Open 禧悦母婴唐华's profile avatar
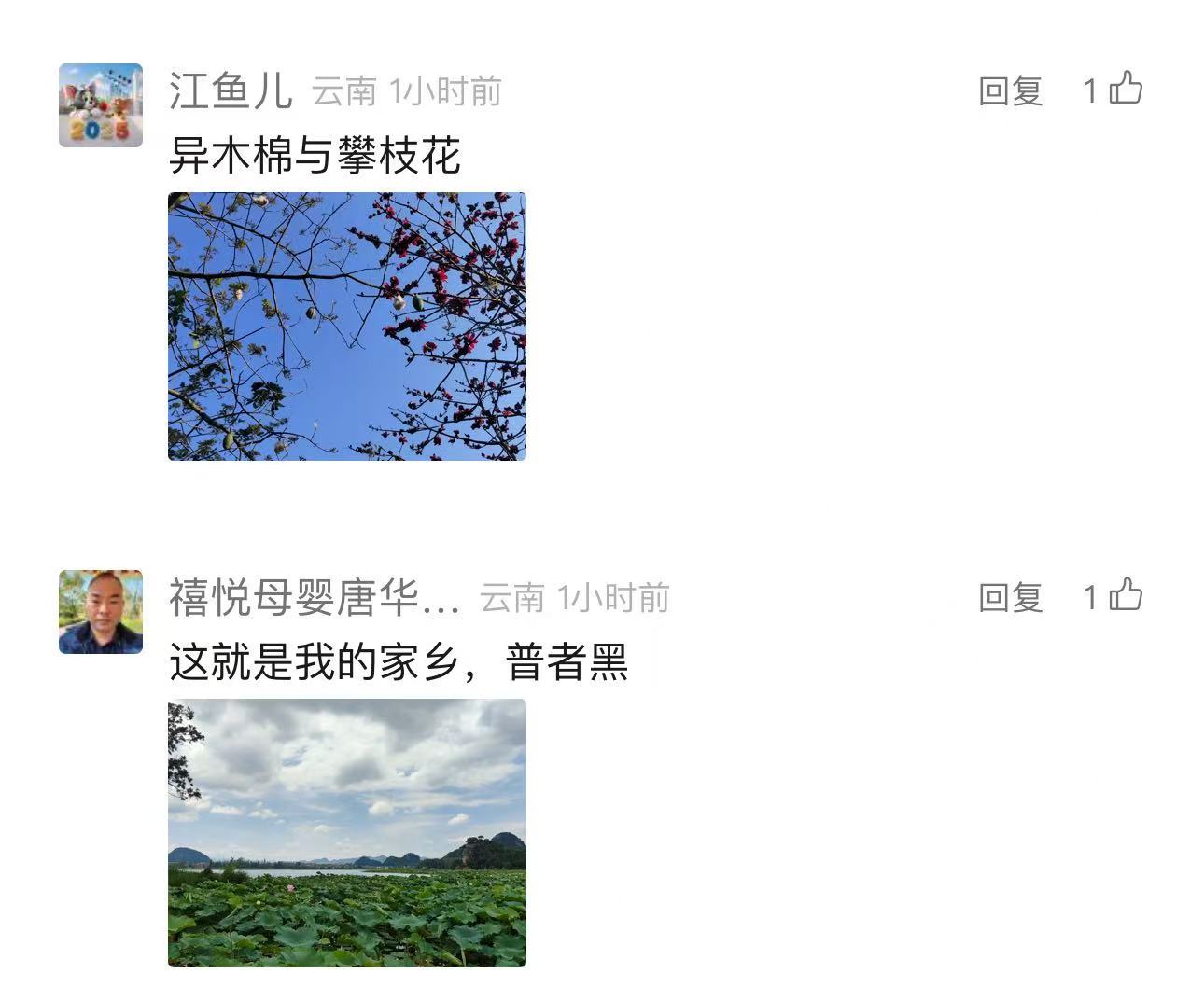1204x1001 pixels. [101, 612]
